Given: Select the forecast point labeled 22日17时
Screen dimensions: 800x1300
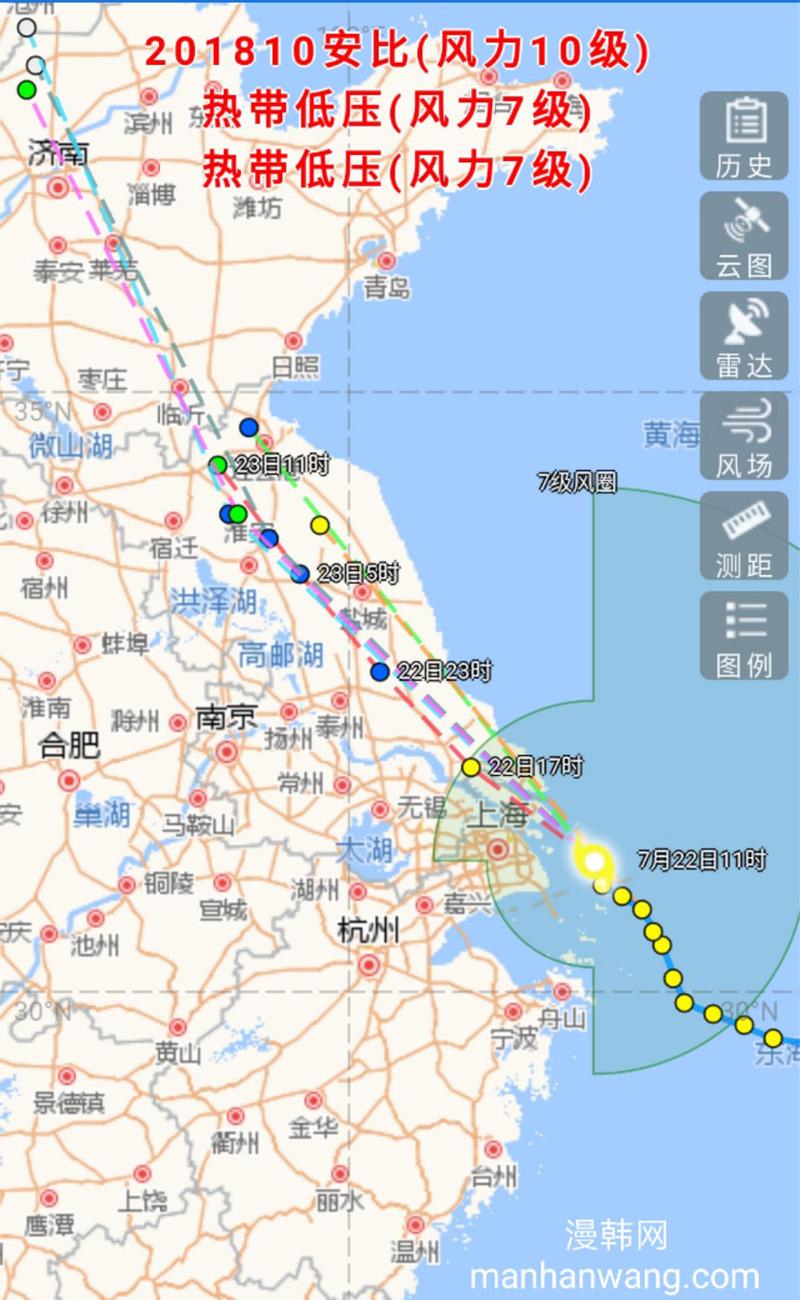Looking at the screenshot, I should [x=471, y=767].
